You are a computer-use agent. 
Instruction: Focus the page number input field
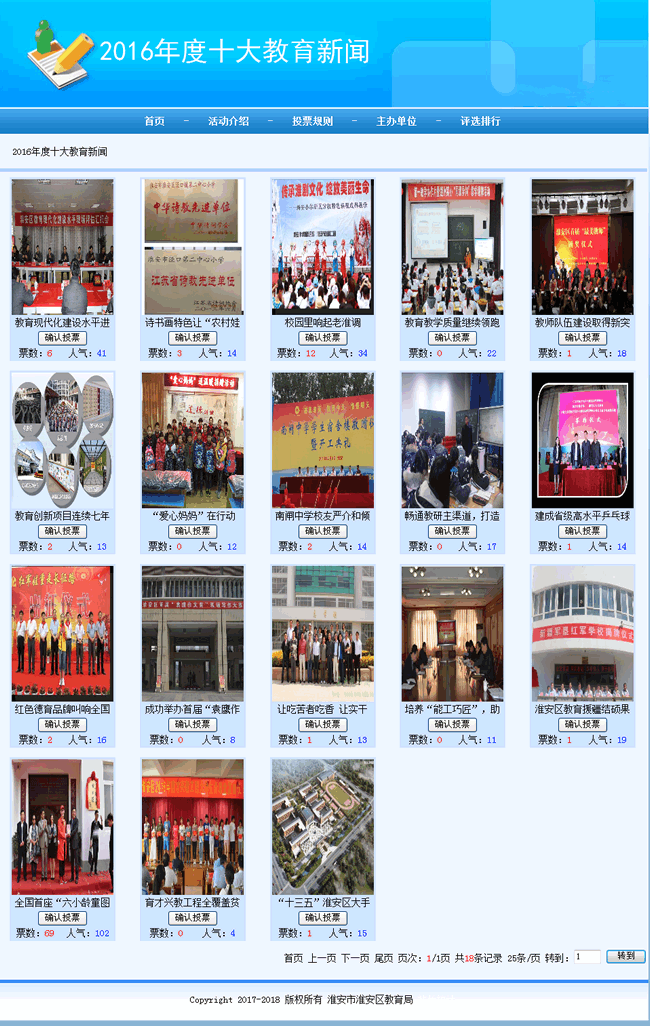[x=586, y=956]
